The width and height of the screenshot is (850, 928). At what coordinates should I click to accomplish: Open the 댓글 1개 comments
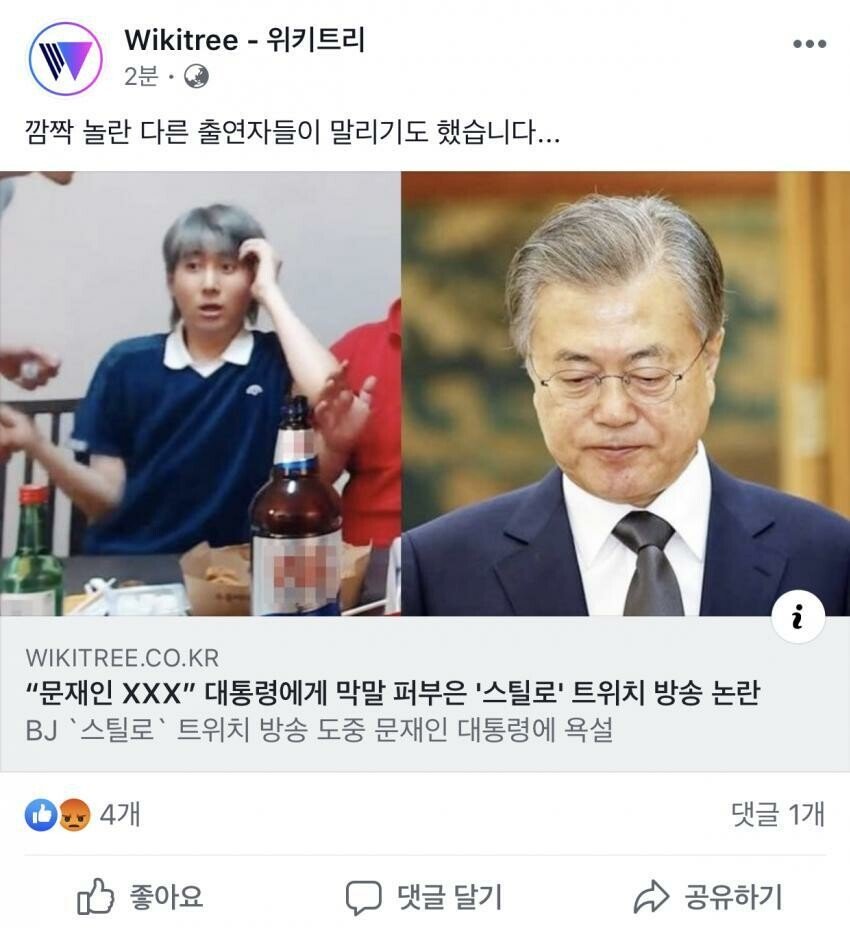[x=777, y=815]
